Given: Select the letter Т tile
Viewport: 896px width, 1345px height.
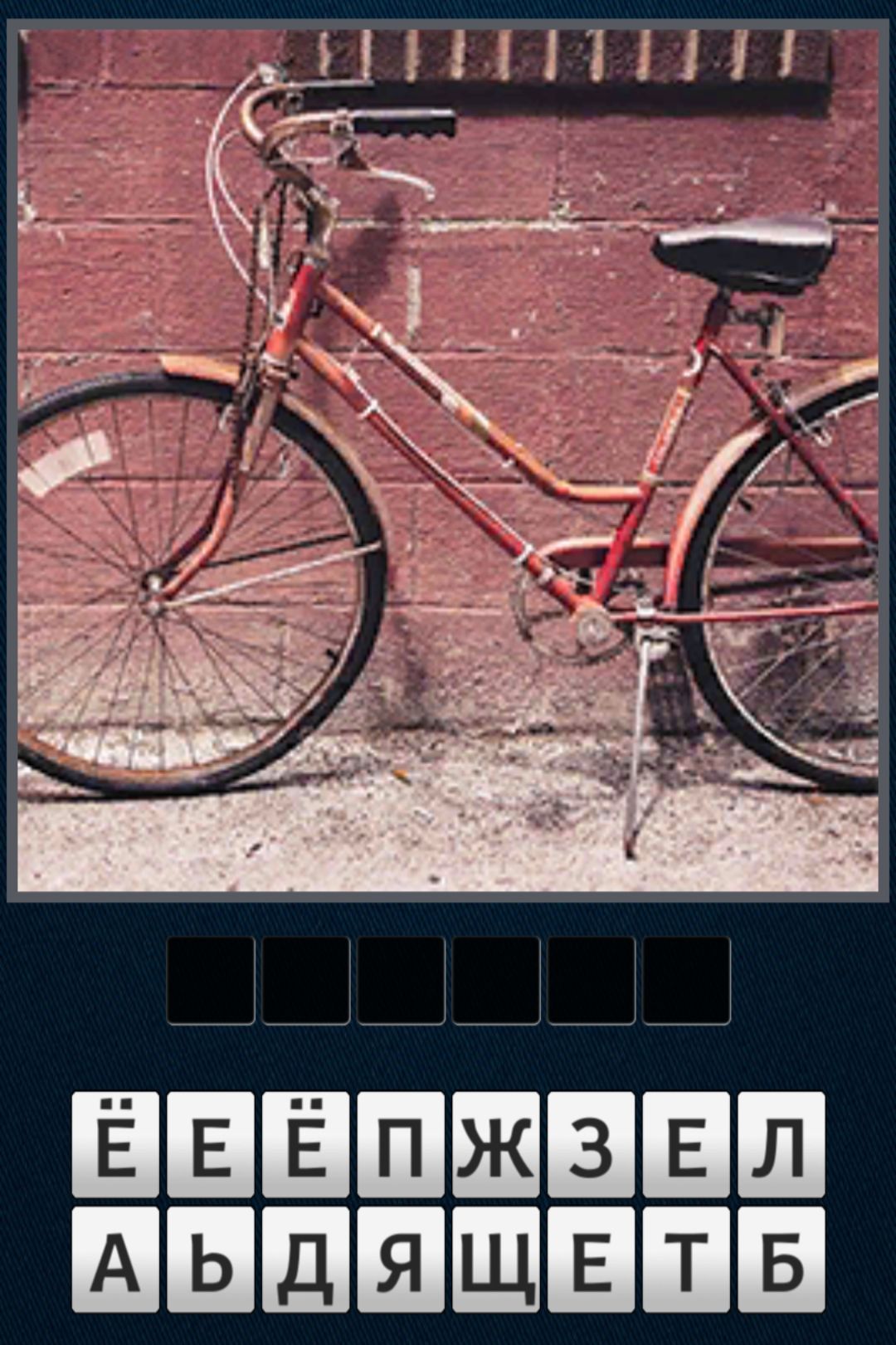Looking at the screenshot, I should (x=686, y=1259).
